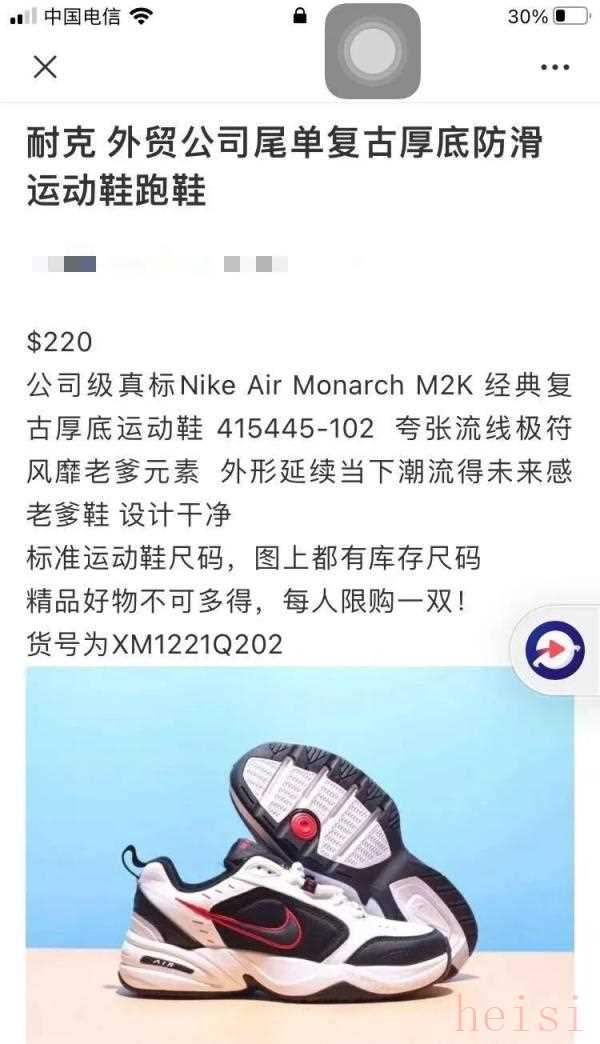Tap the AssistiveTouch floating button
This screenshot has width=600, height=1044.
pos(372,51)
